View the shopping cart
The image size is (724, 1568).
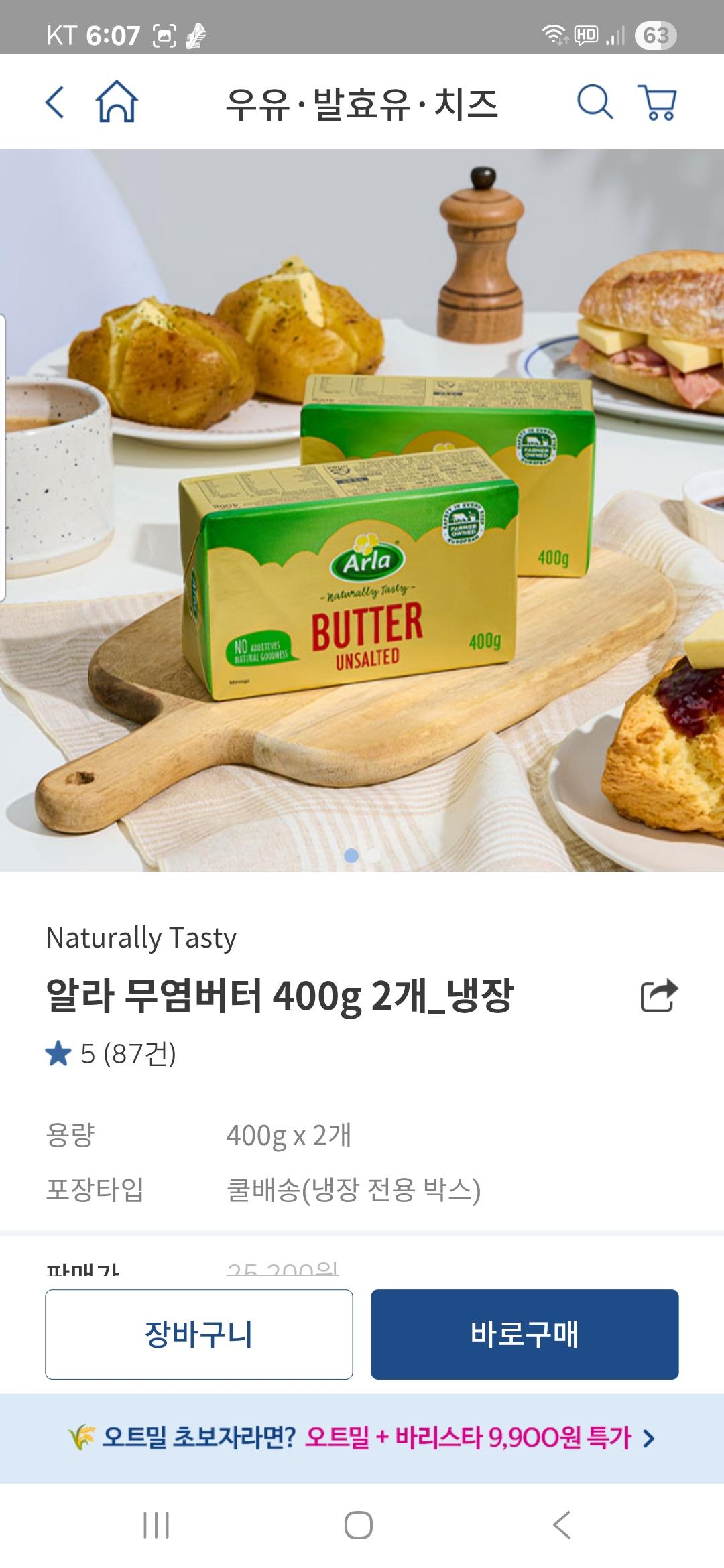pyautogui.click(x=660, y=103)
